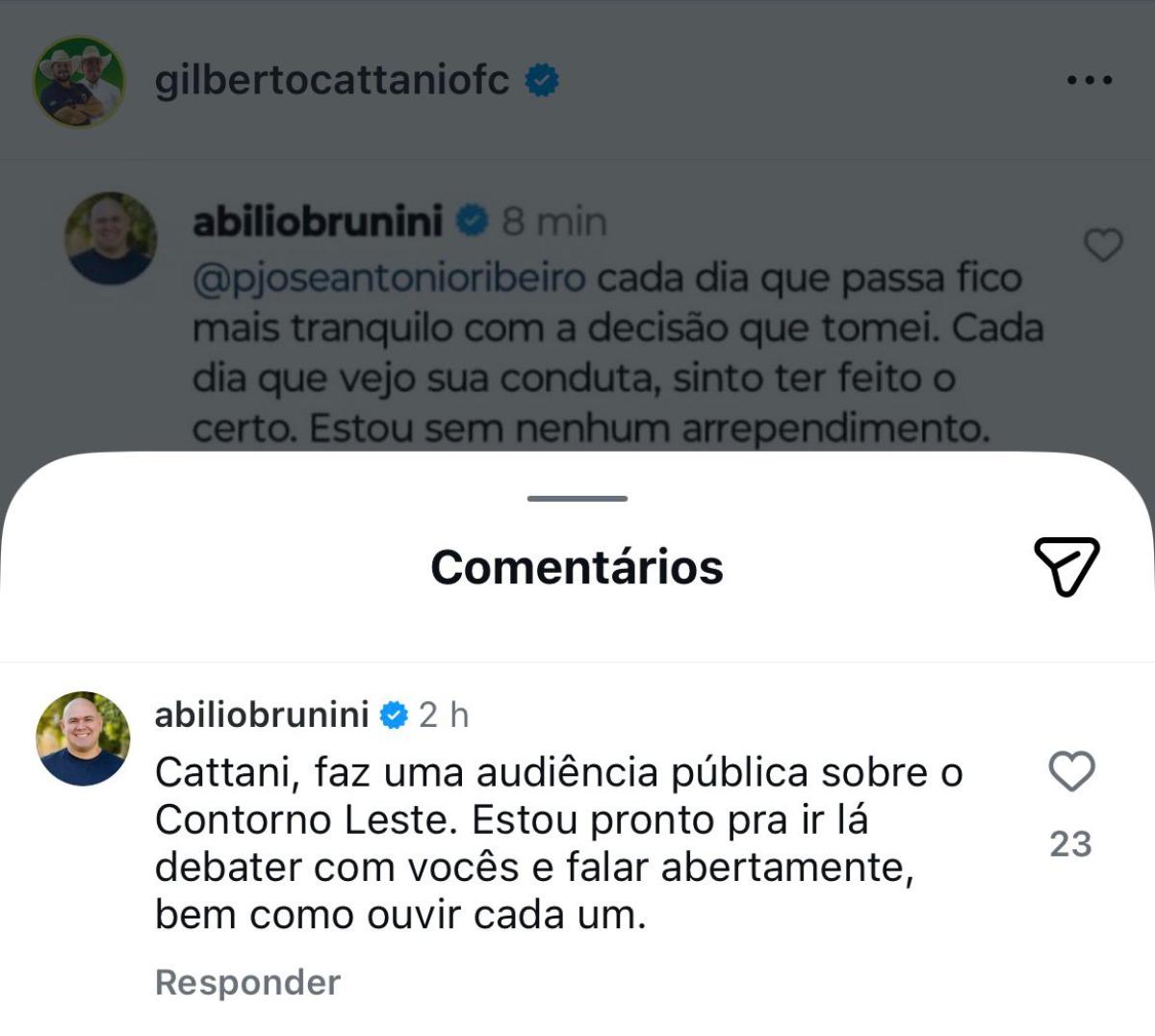Open the gilbertocattaniofc profile name
1155x1036 pixels.
332,81
